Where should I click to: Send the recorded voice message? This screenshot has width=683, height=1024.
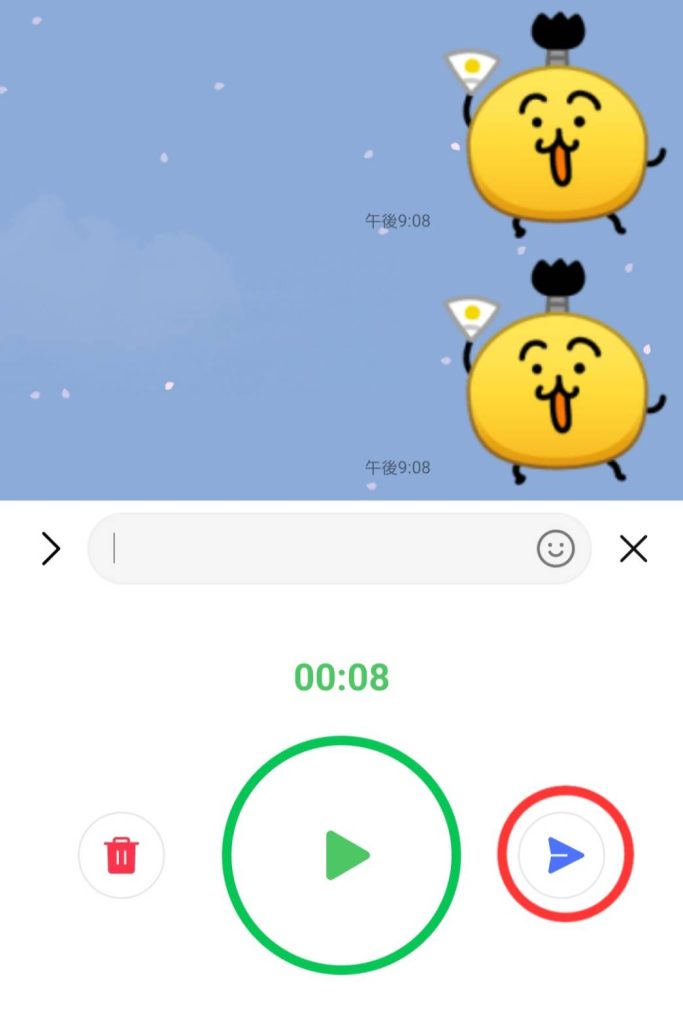[x=565, y=855]
